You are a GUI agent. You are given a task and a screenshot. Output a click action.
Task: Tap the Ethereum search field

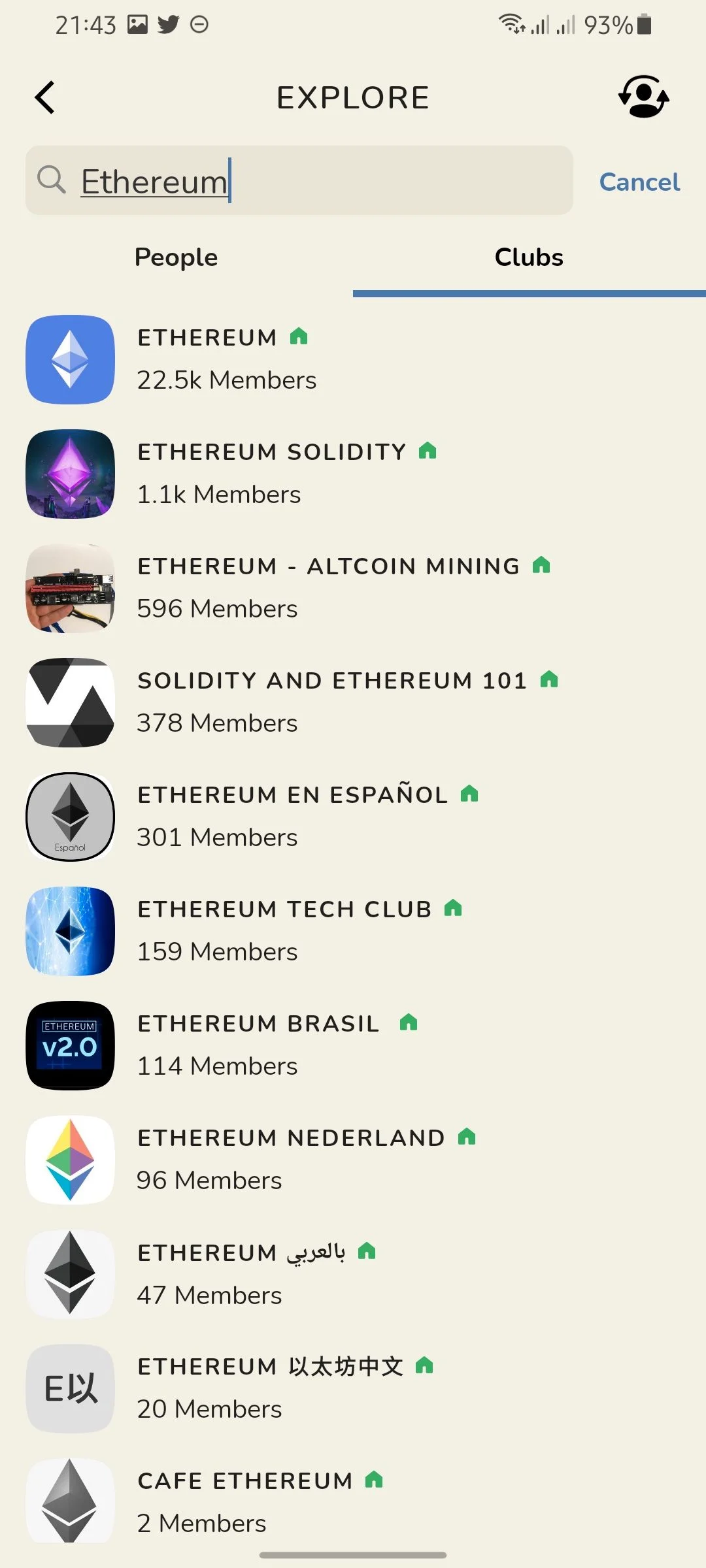coord(299,181)
